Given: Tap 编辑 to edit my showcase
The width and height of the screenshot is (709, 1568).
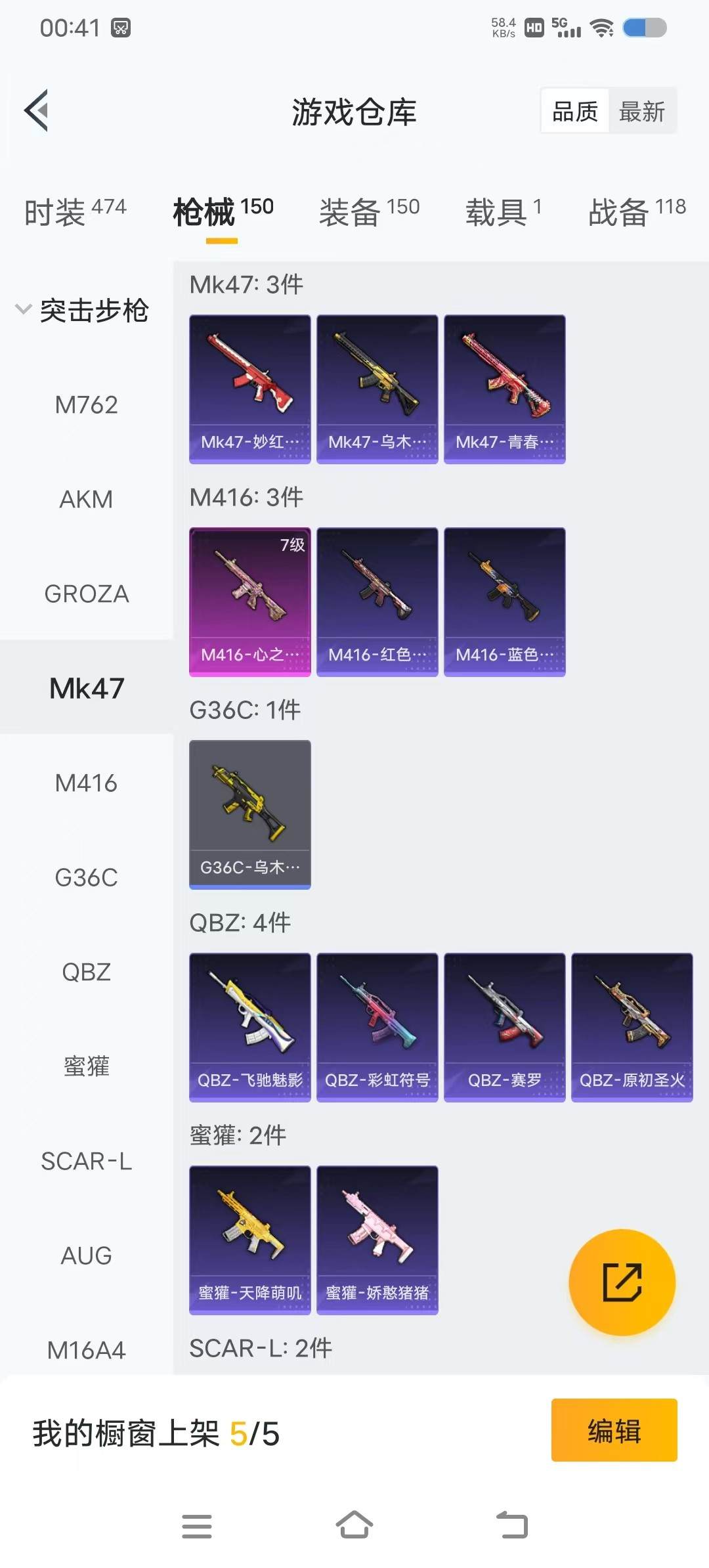Looking at the screenshot, I should point(614,1430).
